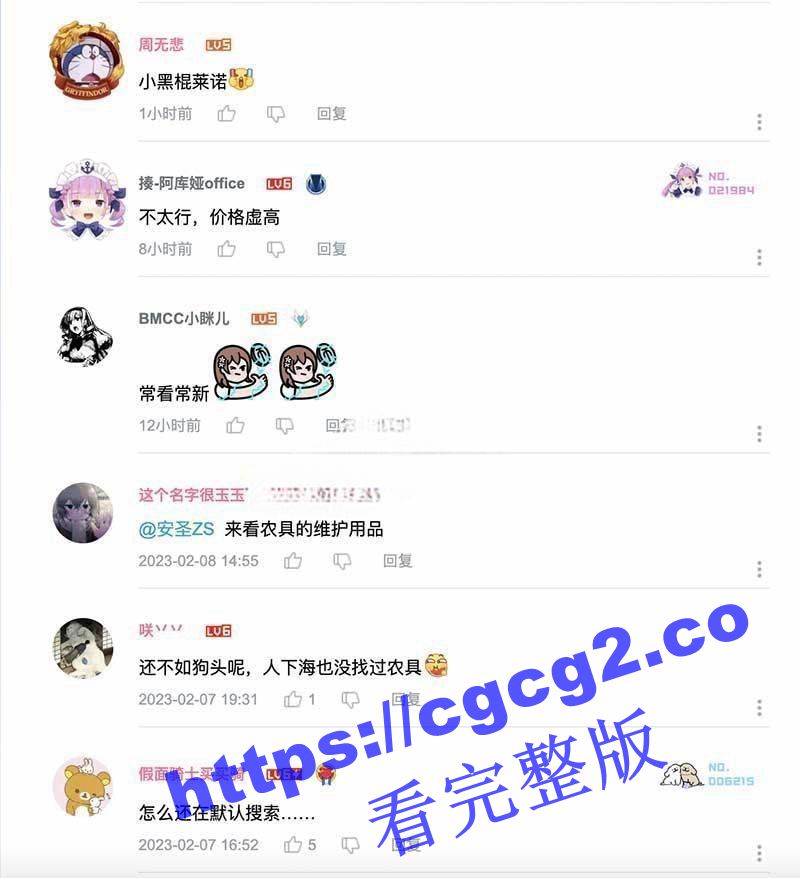800x878 pixels.
Task: View 周无悲's profile from the username
Action: [x=161, y=45]
